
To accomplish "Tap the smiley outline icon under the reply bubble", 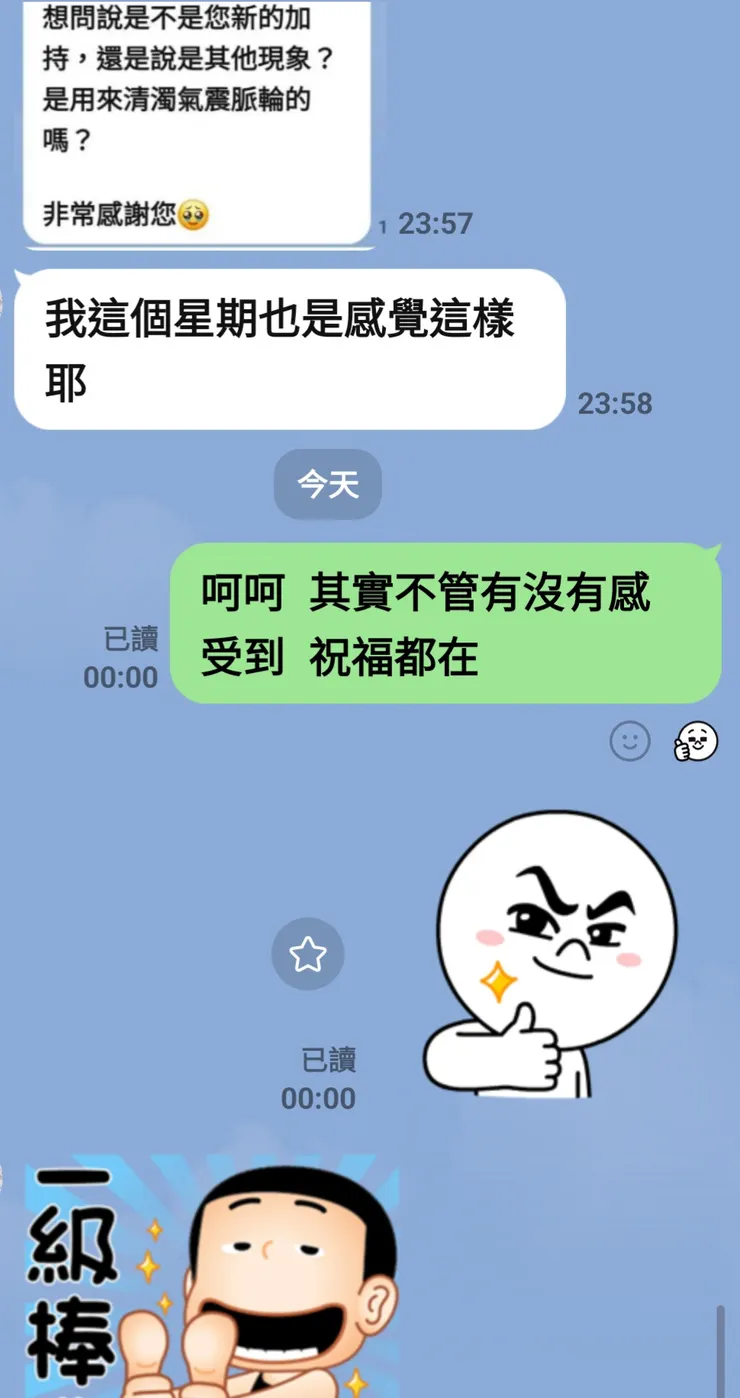I will 630,742.
